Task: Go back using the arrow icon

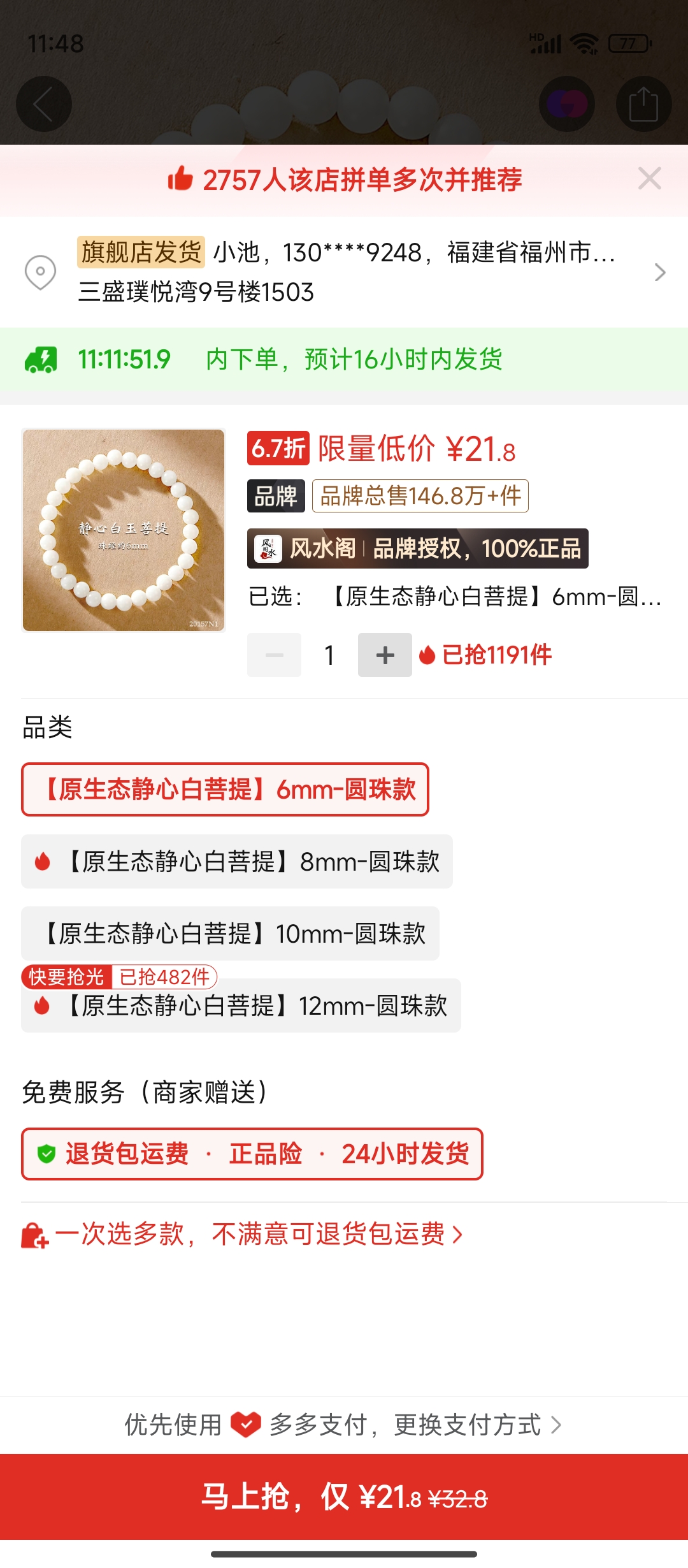Action: (x=43, y=104)
